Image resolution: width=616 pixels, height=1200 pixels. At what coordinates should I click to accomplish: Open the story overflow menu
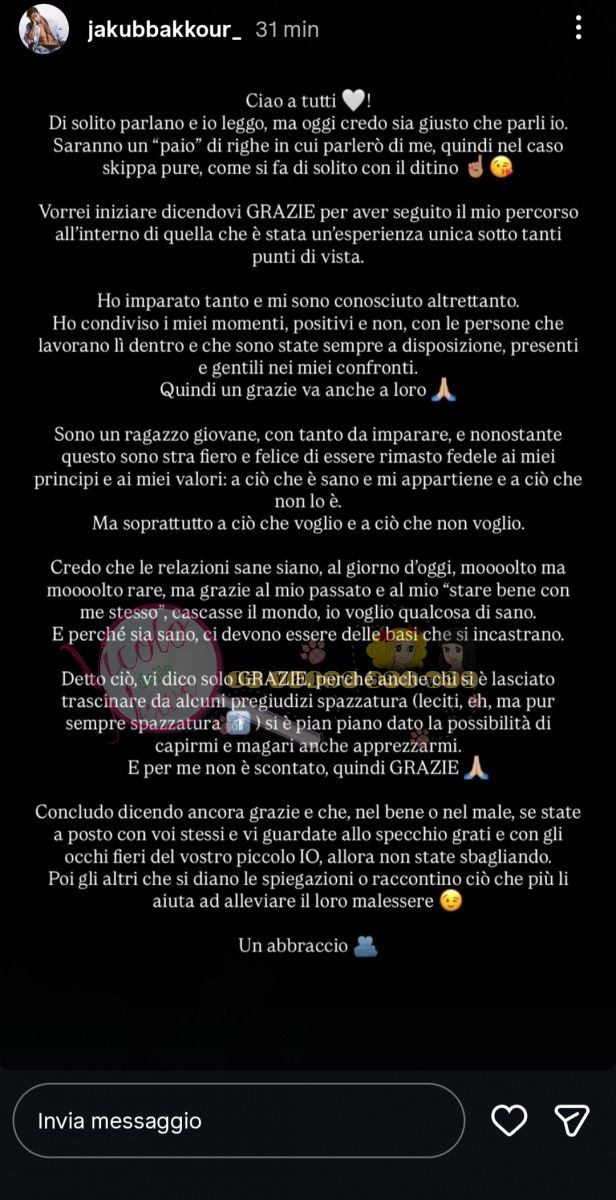[579, 28]
